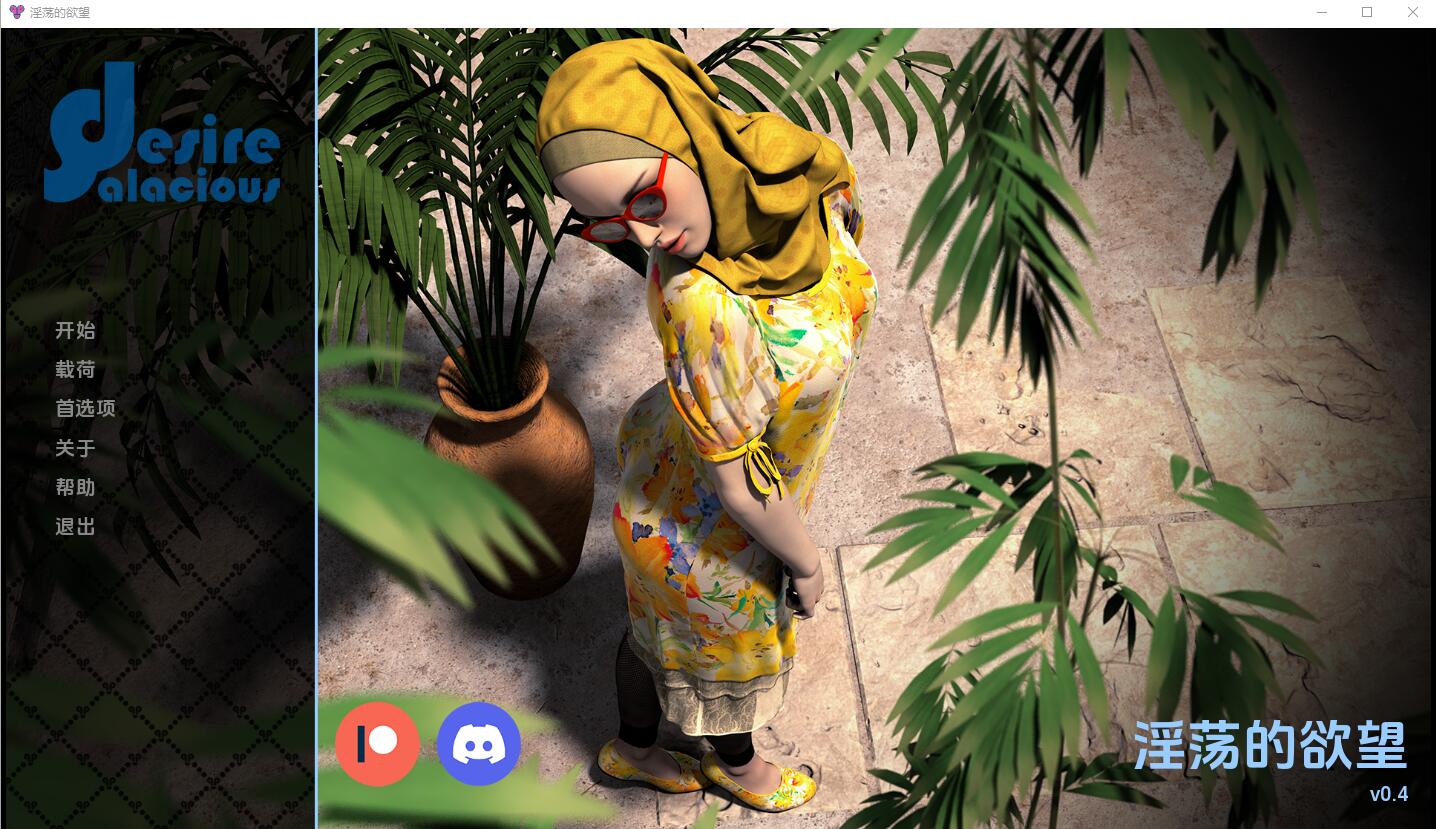Screen dimensions: 1436x829
Task: Open the Patreon link
Action: (x=377, y=744)
